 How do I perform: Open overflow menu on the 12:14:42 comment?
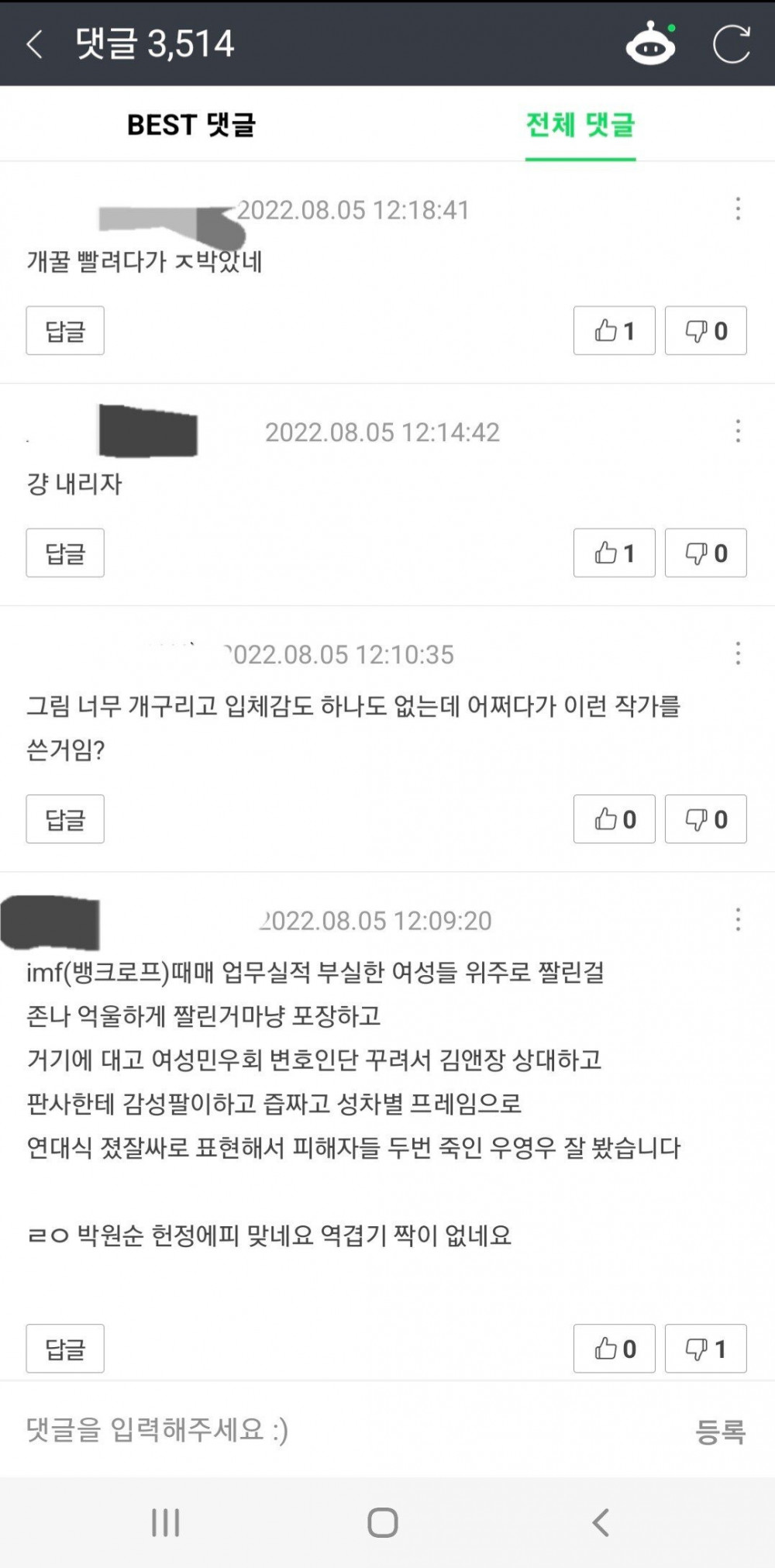(x=738, y=431)
